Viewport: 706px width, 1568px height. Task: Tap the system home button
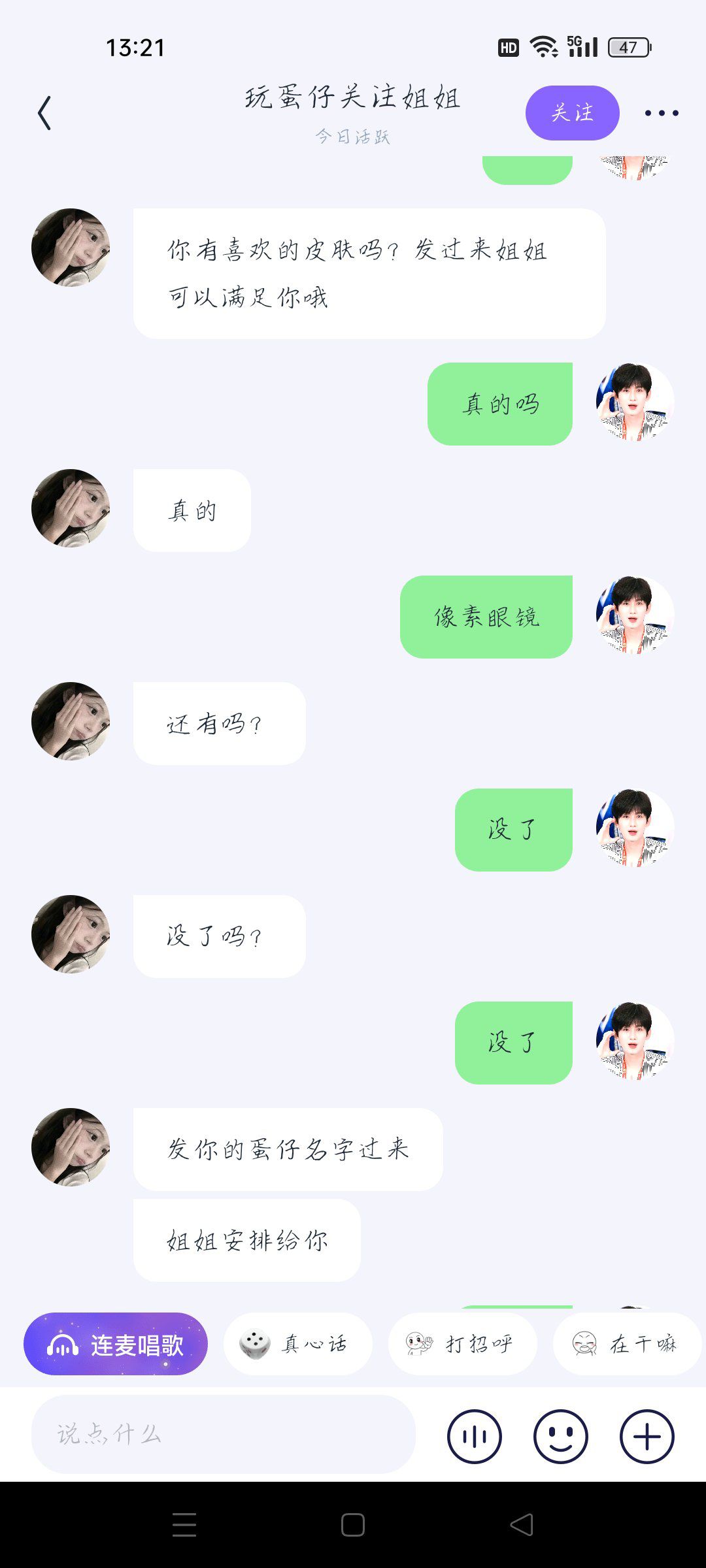tap(353, 1525)
